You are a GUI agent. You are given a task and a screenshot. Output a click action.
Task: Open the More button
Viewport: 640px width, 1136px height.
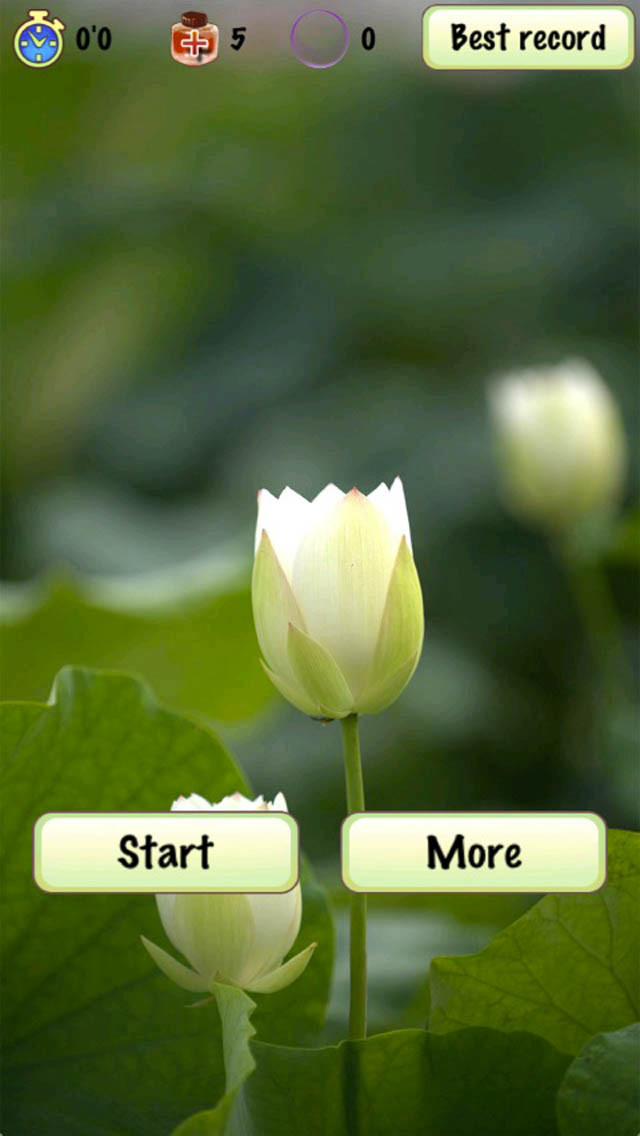point(474,852)
